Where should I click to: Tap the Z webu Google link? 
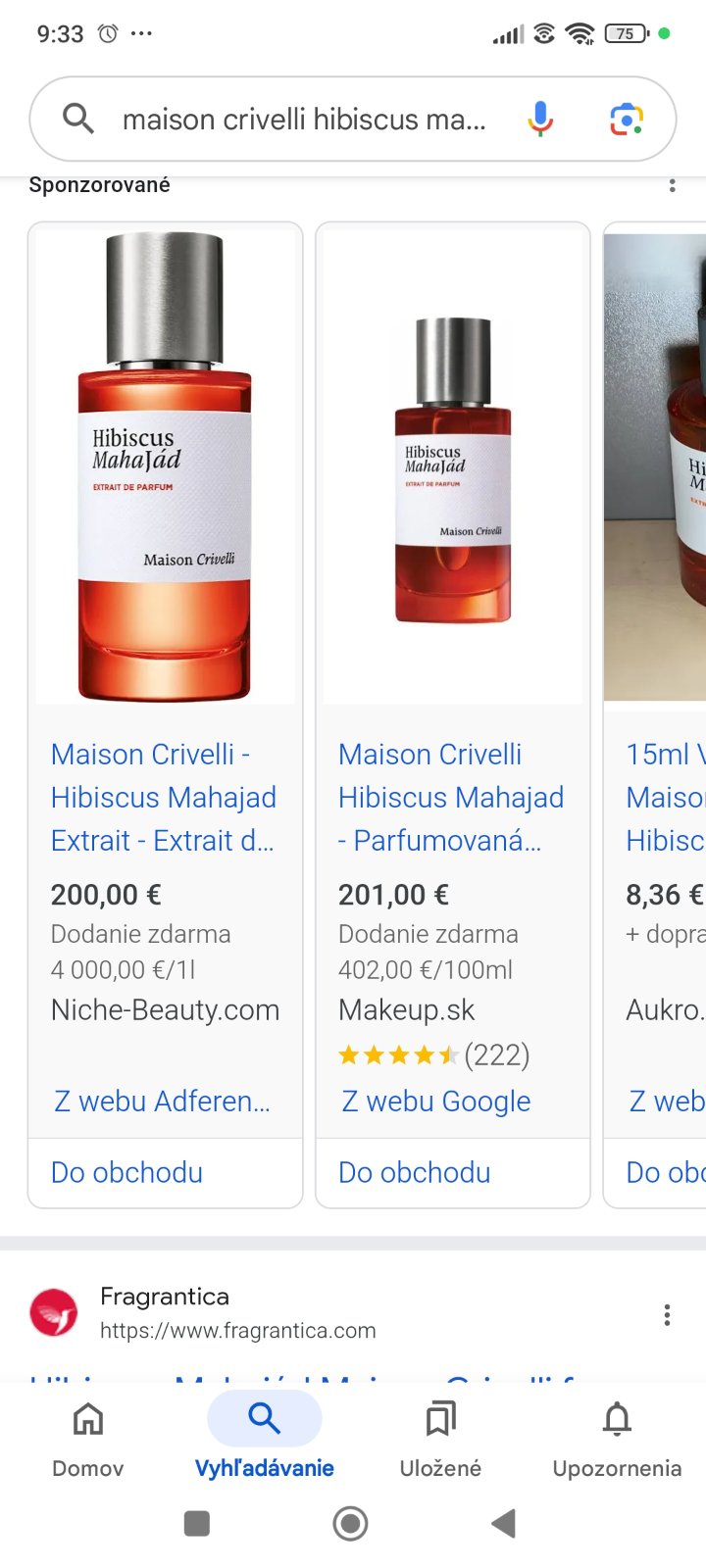pos(435,1102)
